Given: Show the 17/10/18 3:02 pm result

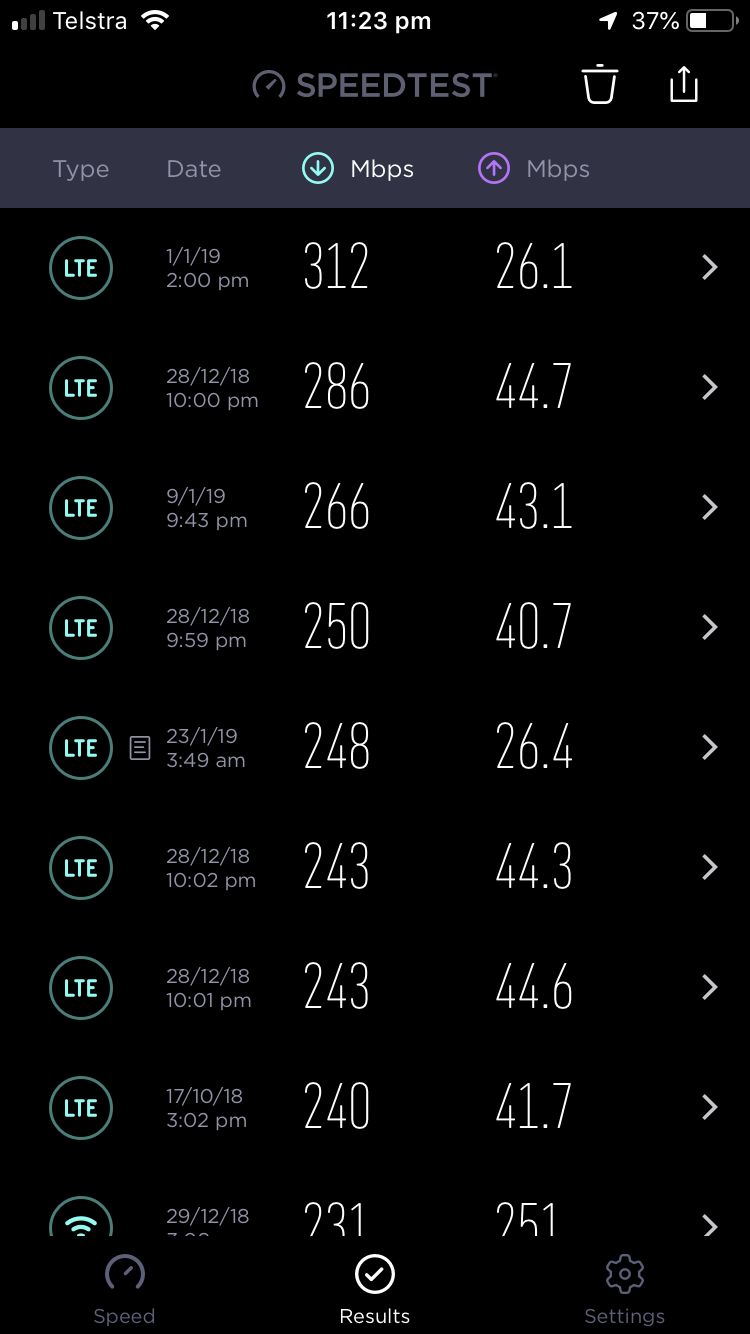Looking at the screenshot, I should click(375, 1108).
